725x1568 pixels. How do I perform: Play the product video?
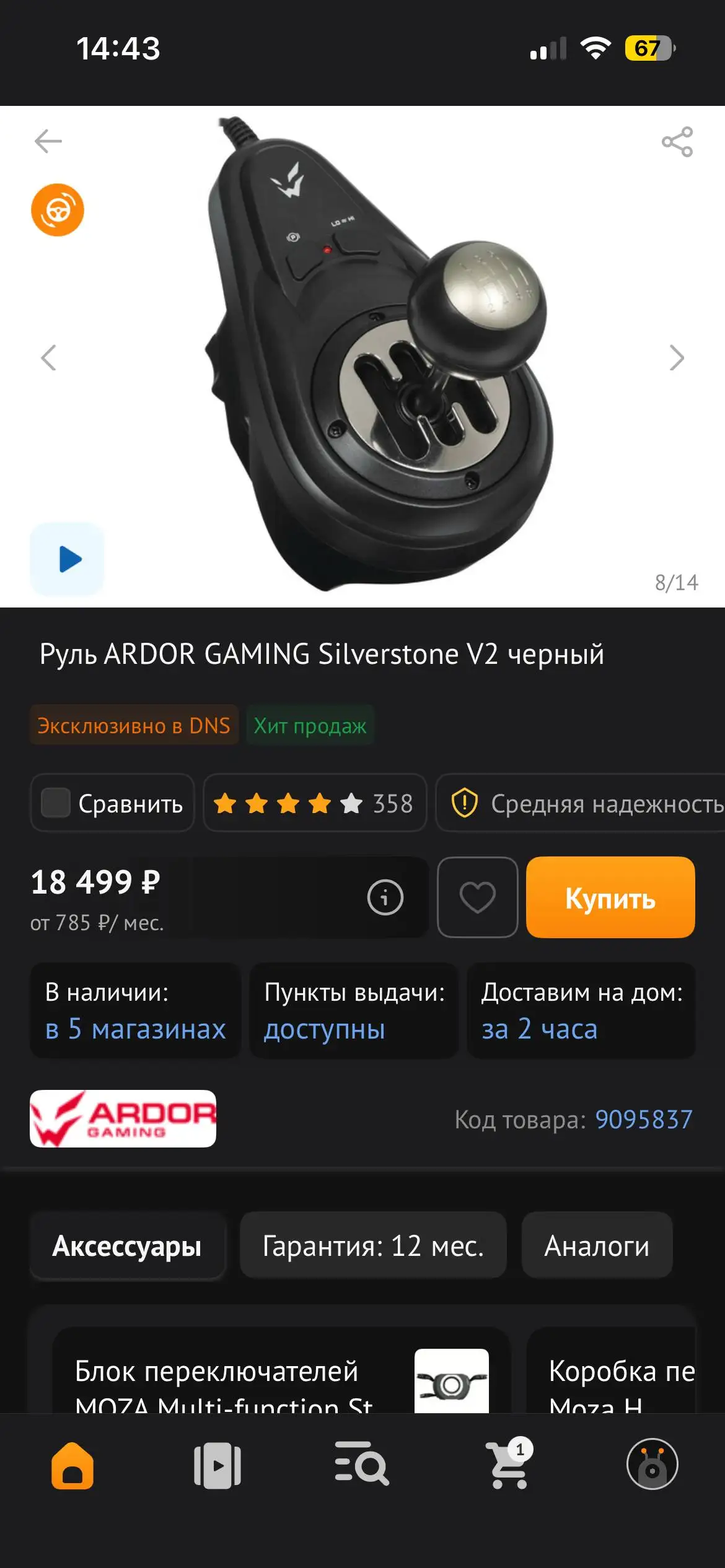click(67, 559)
